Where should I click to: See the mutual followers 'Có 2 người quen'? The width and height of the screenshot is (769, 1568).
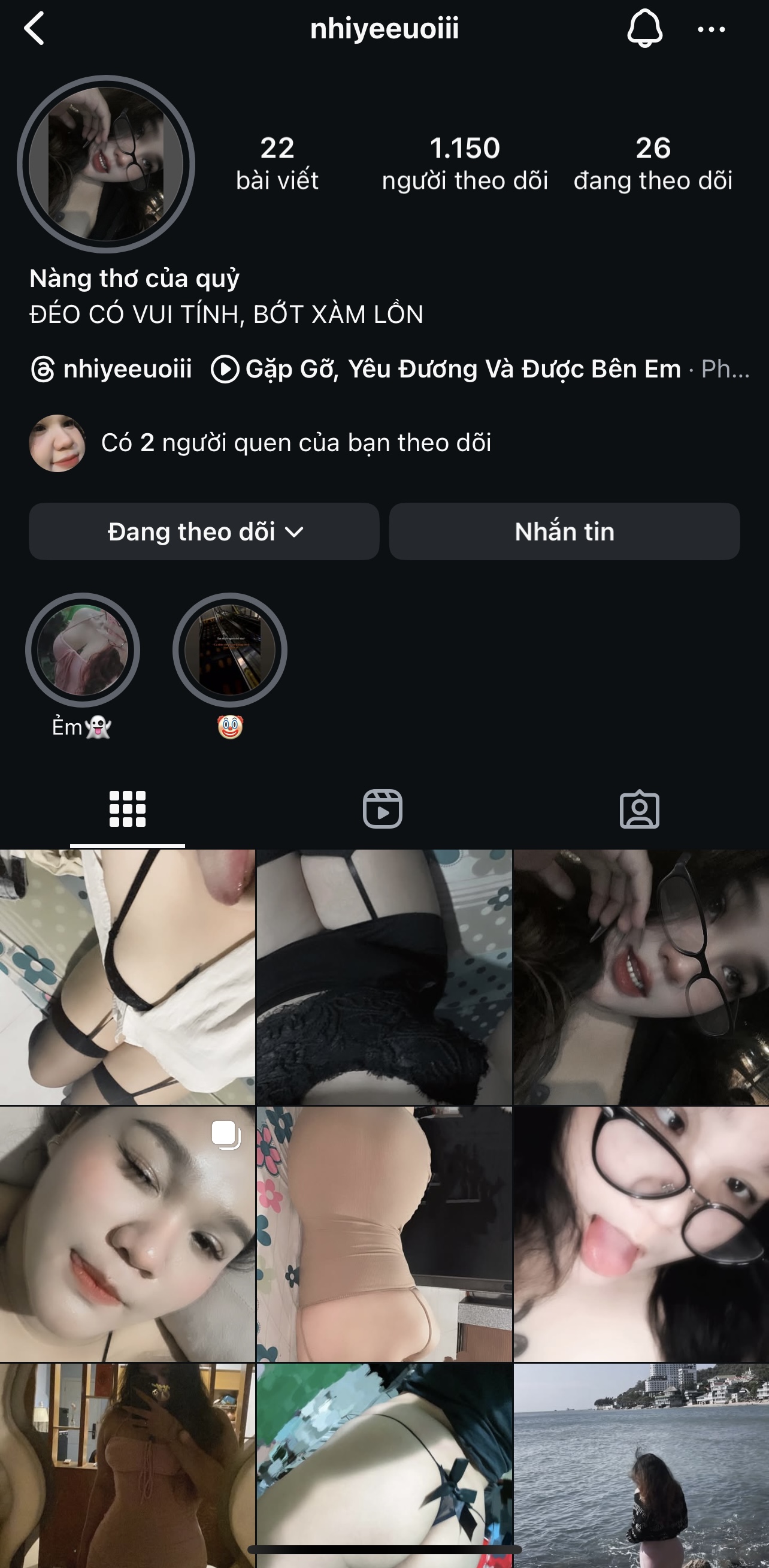tap(296, 443)
